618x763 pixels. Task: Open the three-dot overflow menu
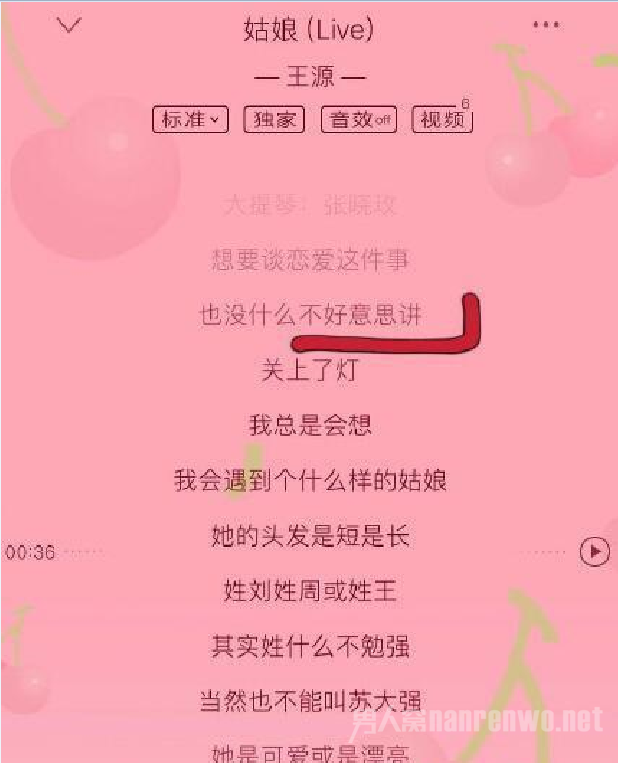[546, 25]
